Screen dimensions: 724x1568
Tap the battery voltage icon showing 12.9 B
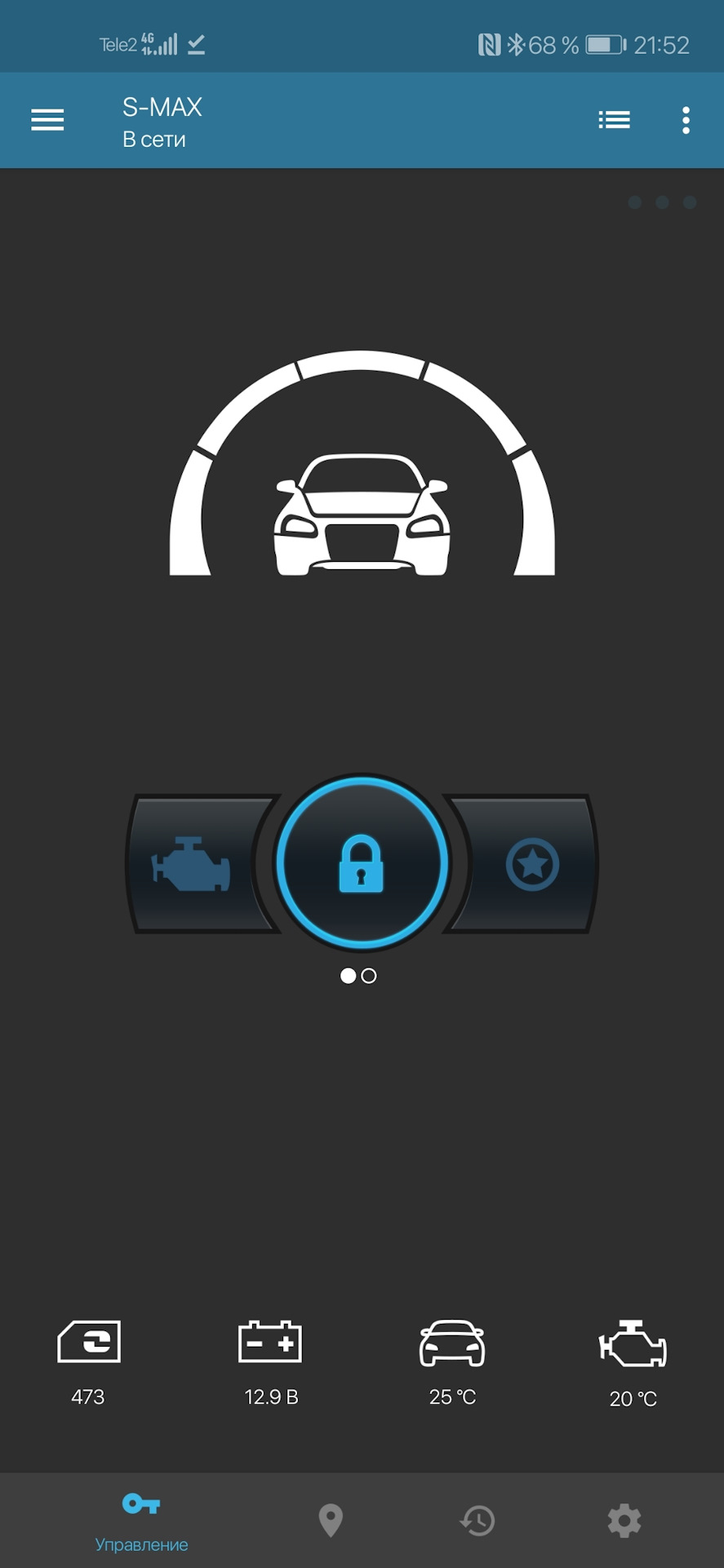[270, 1342]
